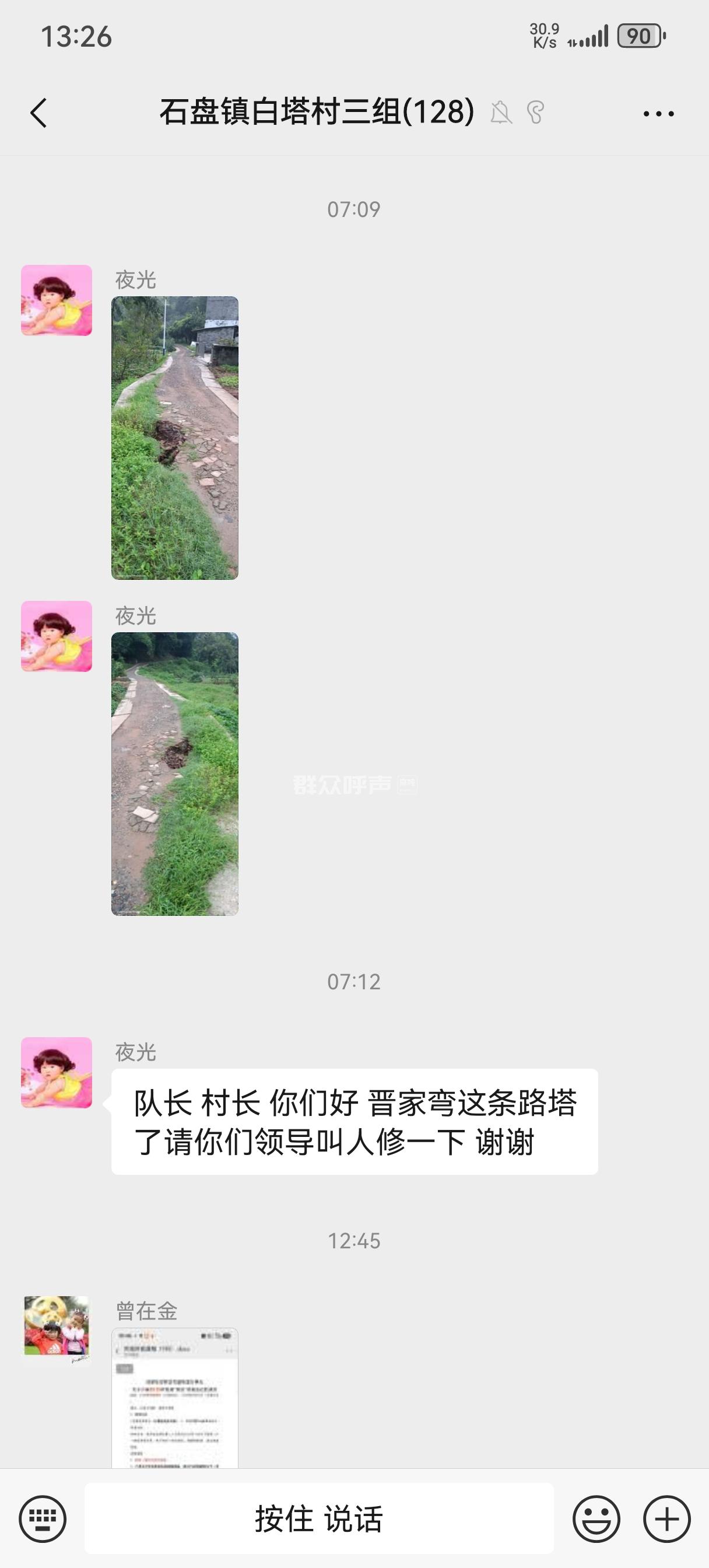
Task: Open the plus attachments menu
Action: (667, 1518)
